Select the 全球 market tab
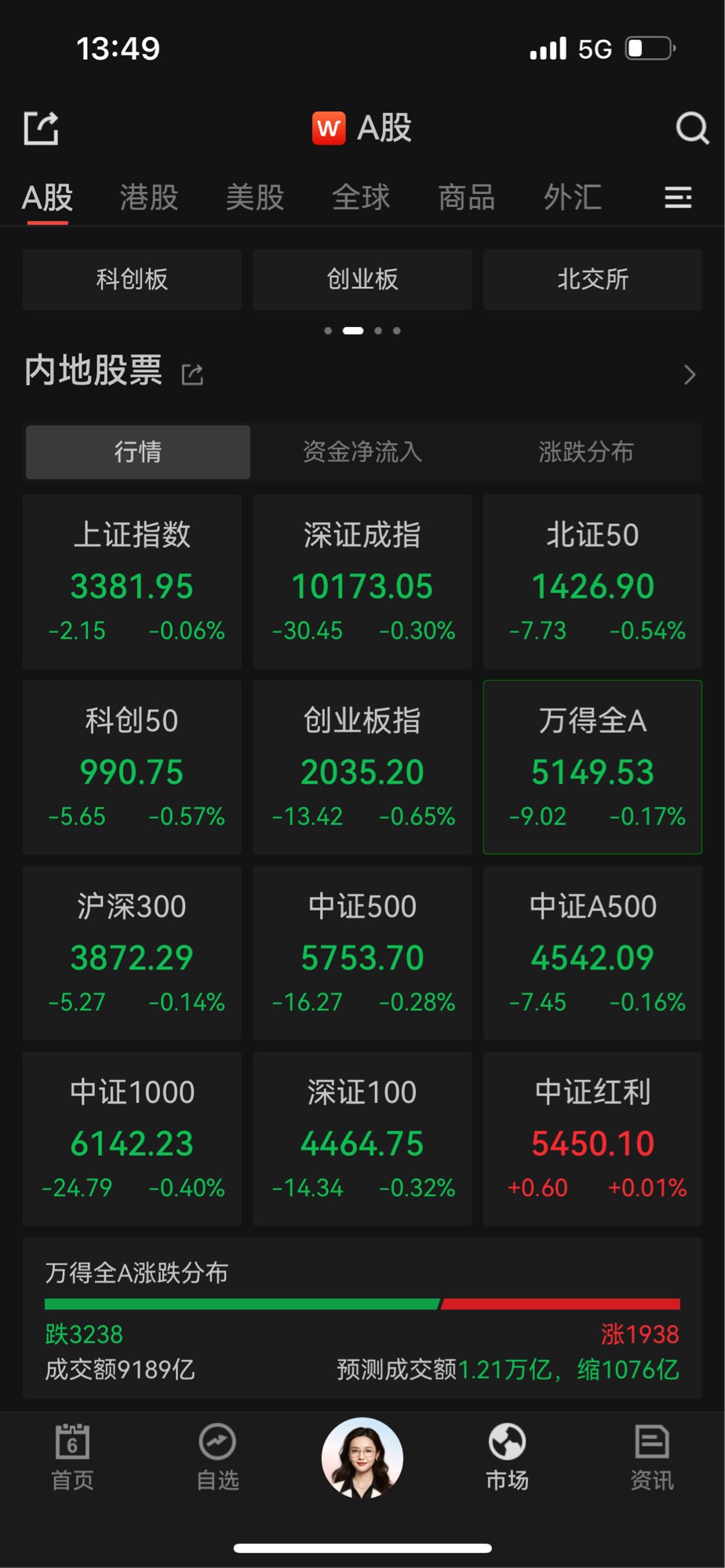Image resolution: width=725 pixels, height=1568 pixels. pos(361,197)
